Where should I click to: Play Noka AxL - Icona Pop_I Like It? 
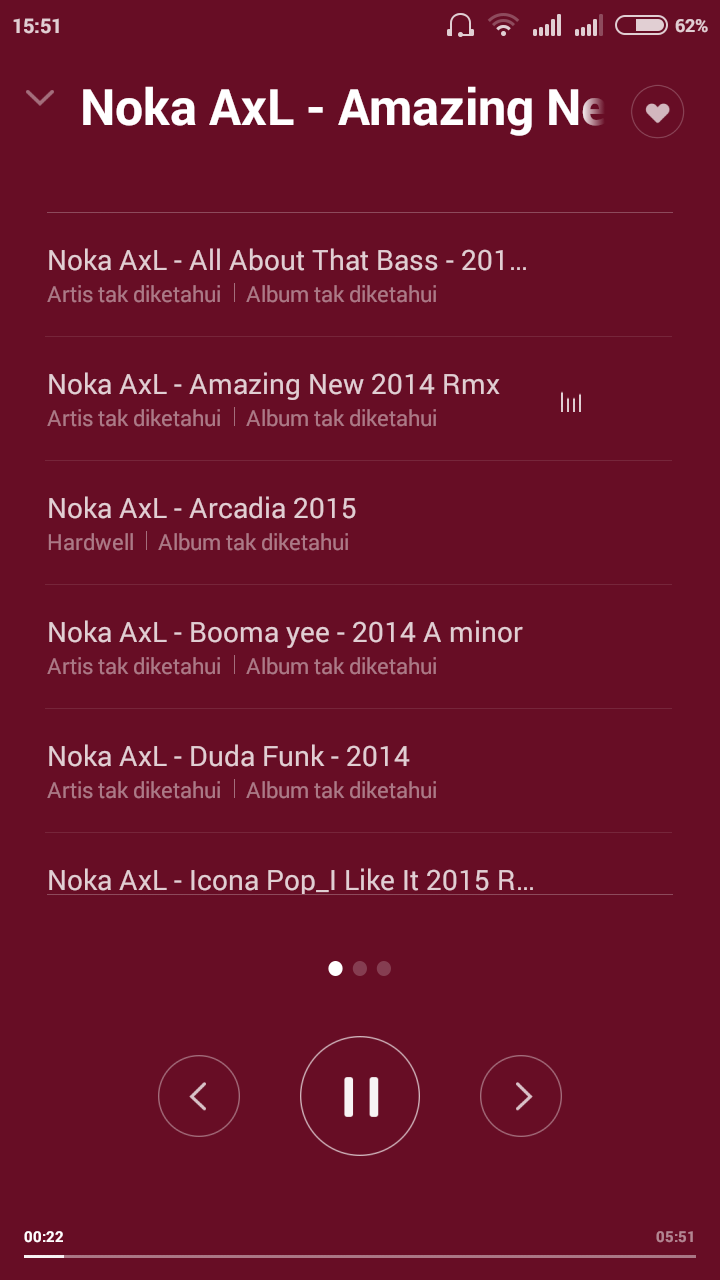pos(290,879)
